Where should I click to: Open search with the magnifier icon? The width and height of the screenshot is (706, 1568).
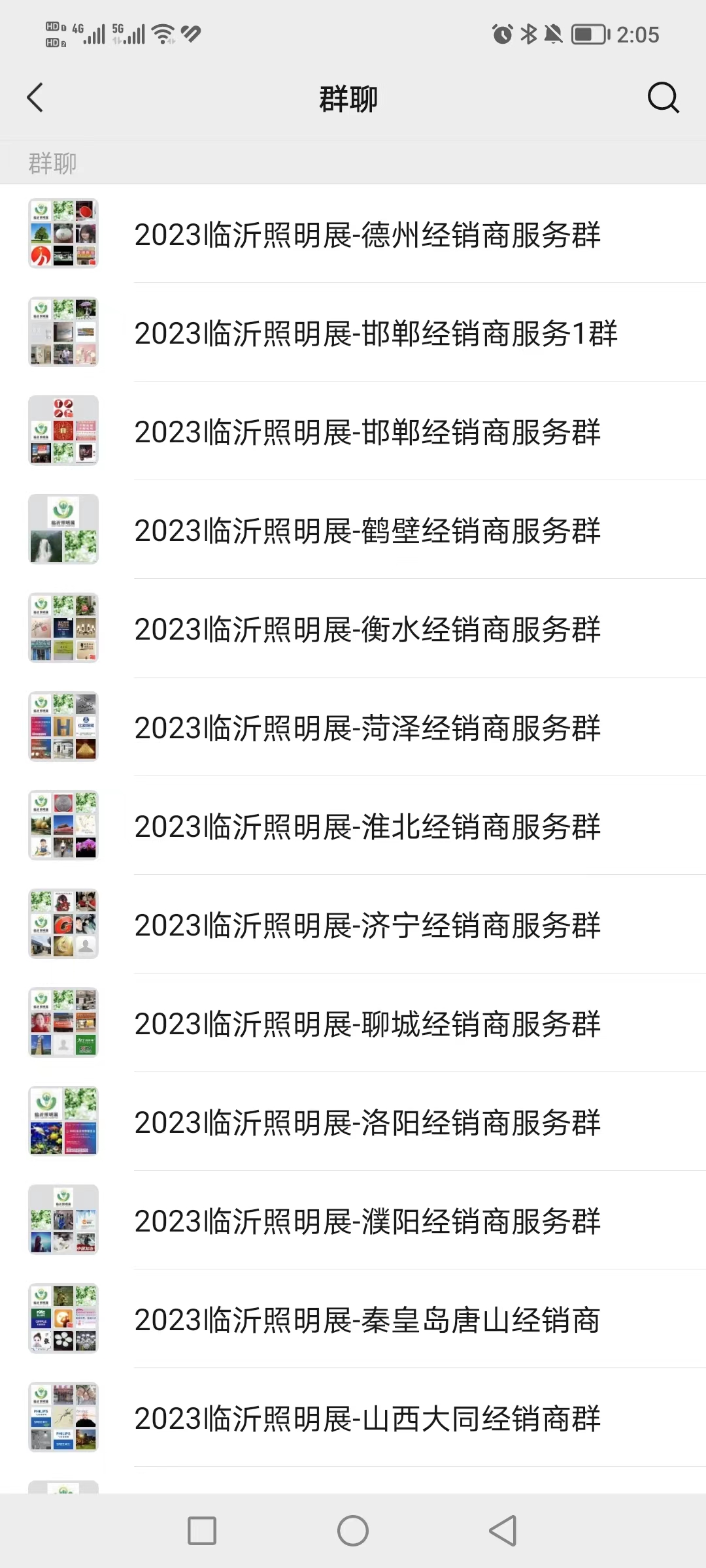click(663, 98)
